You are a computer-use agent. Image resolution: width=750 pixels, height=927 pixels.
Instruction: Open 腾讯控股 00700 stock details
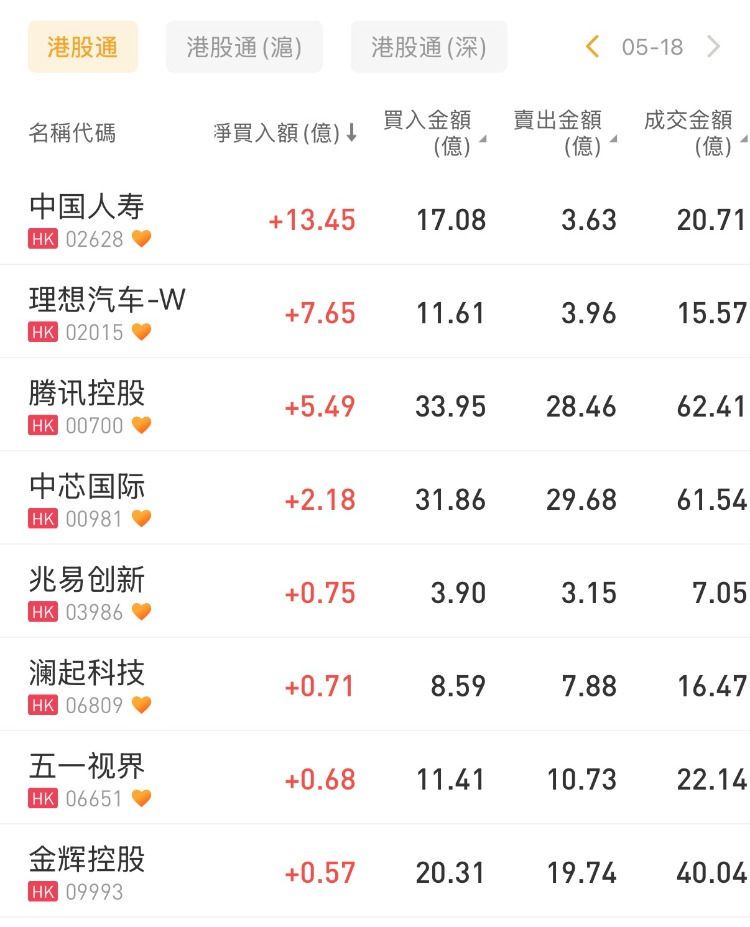pos(375,405)
